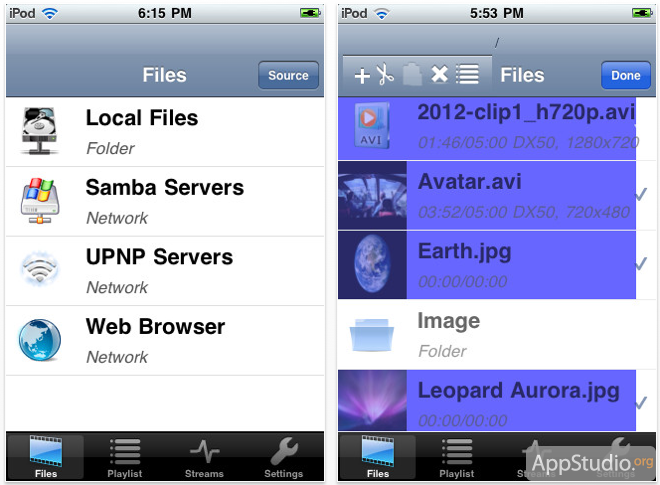Select UPNP Servers
This screenshot has width=660, height=485.
[x=165, y=270]
